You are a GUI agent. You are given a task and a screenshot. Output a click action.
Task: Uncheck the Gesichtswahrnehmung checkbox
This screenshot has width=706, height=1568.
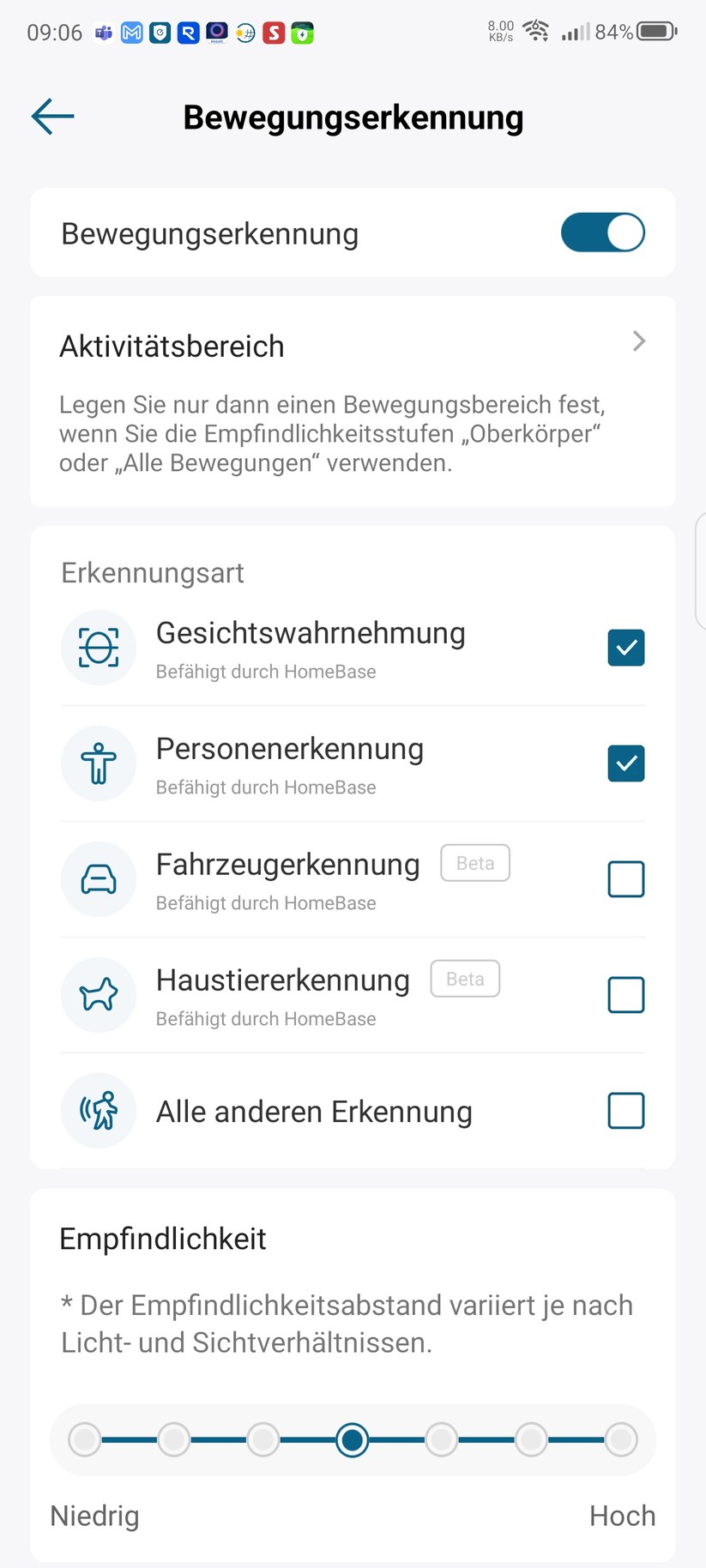(625, 648)
